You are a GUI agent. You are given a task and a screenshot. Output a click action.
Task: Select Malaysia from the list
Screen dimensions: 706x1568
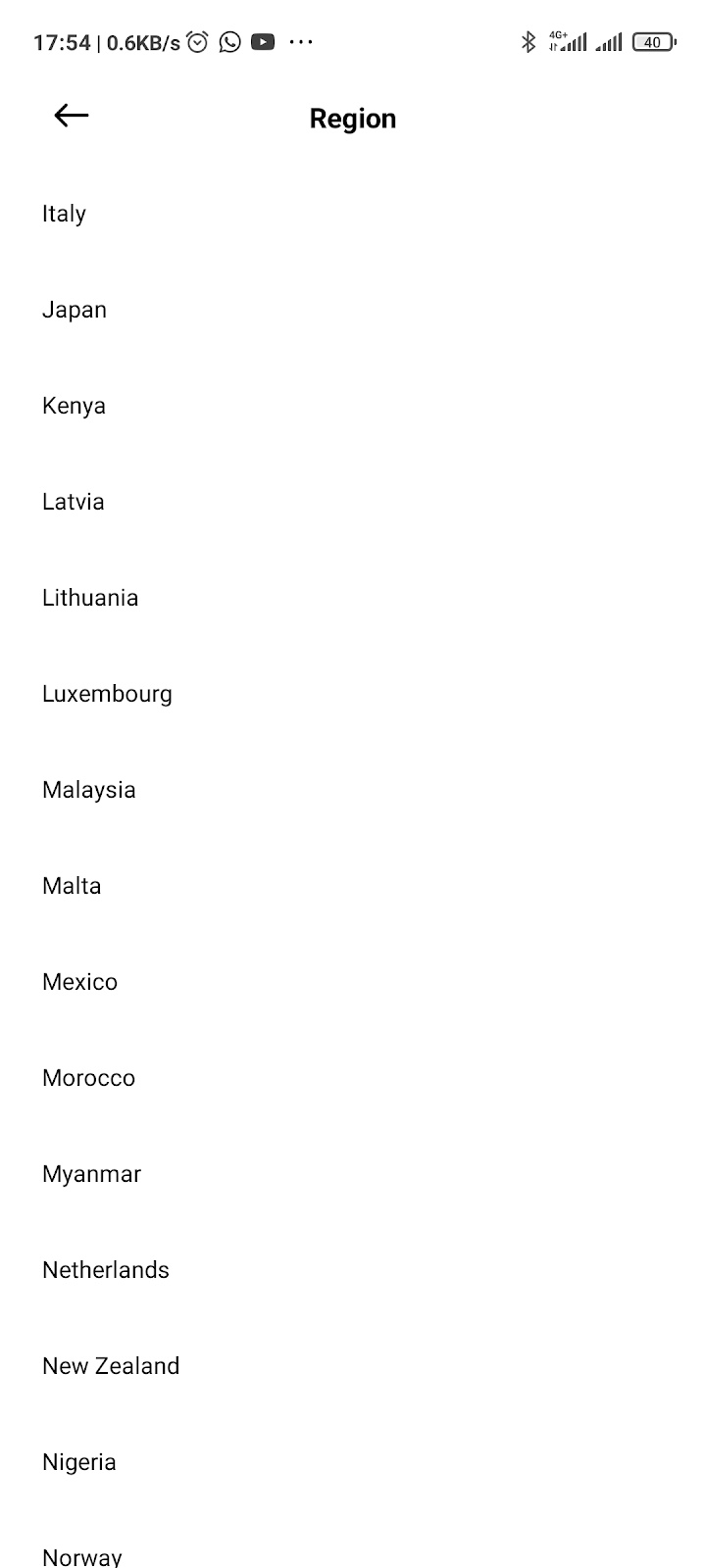click(x=353, y=790)
